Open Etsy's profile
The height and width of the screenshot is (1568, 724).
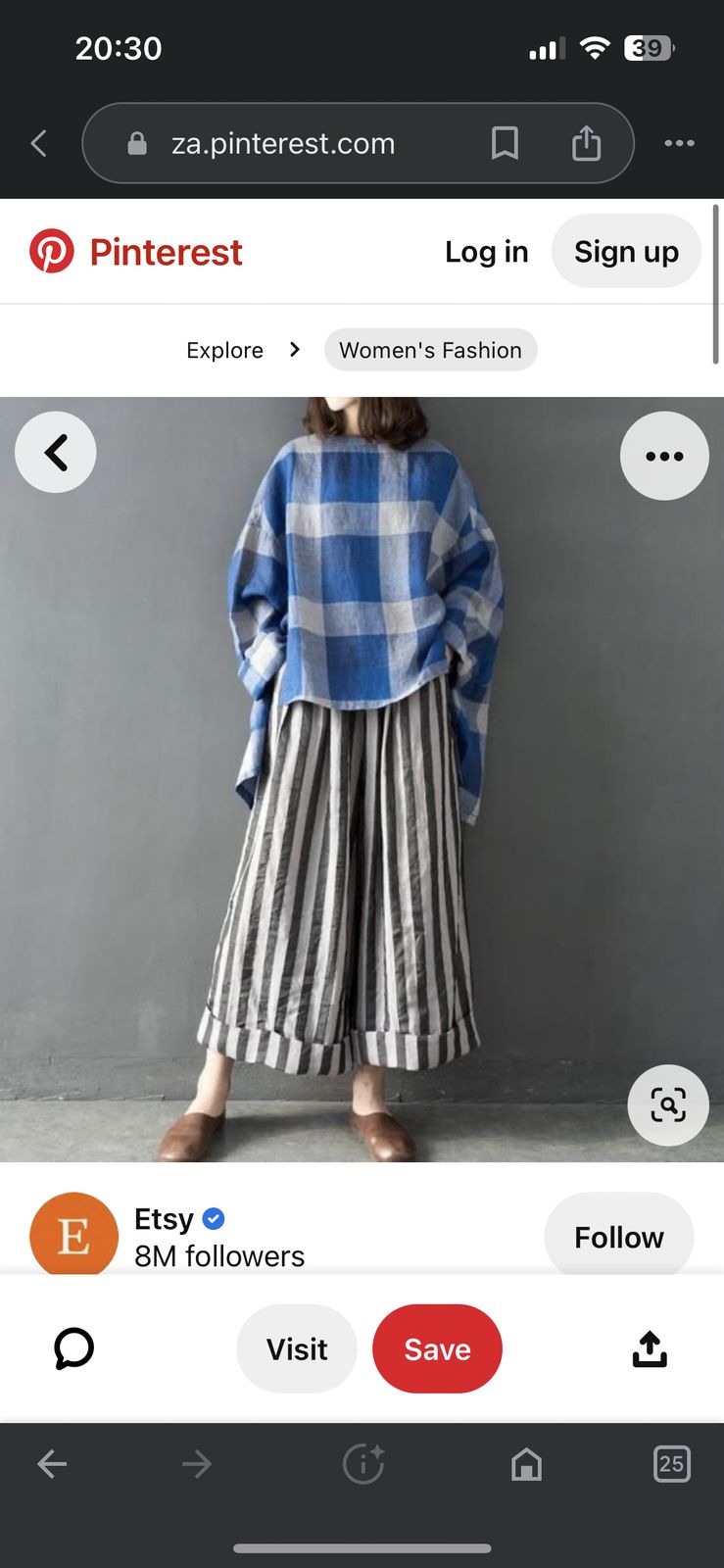point(165,1220)
